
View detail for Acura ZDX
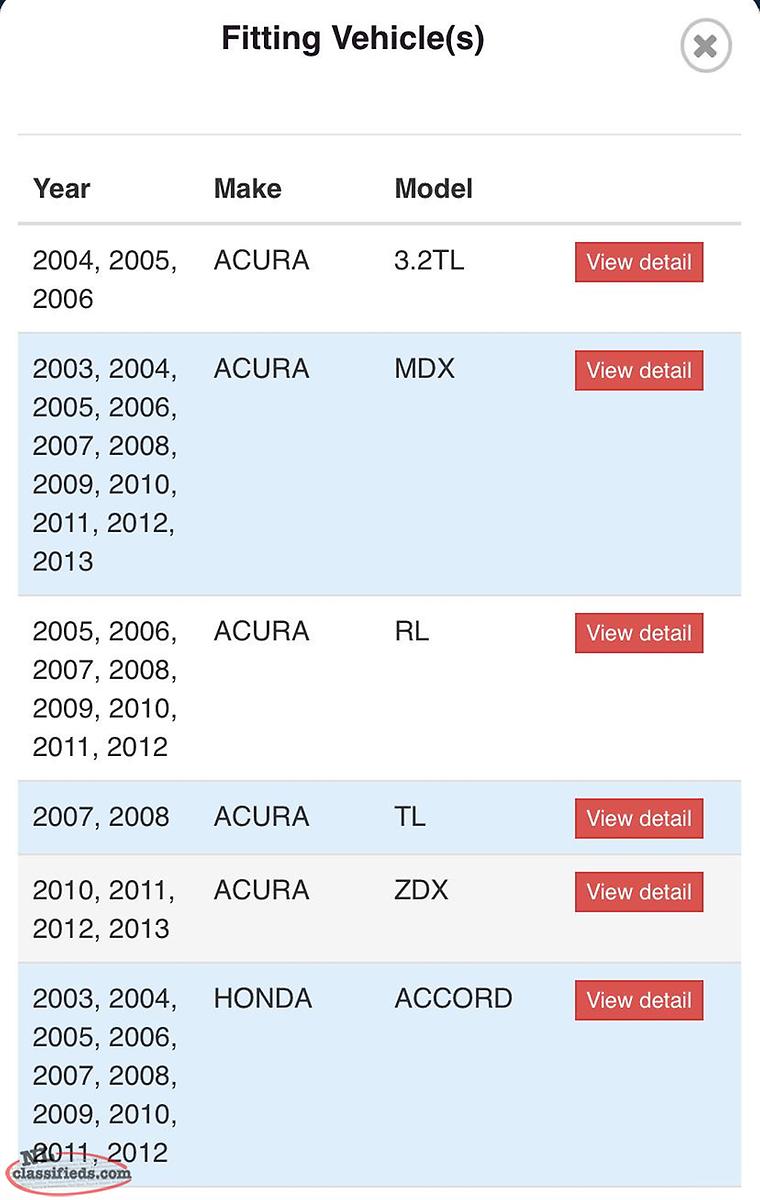[639, 891]
